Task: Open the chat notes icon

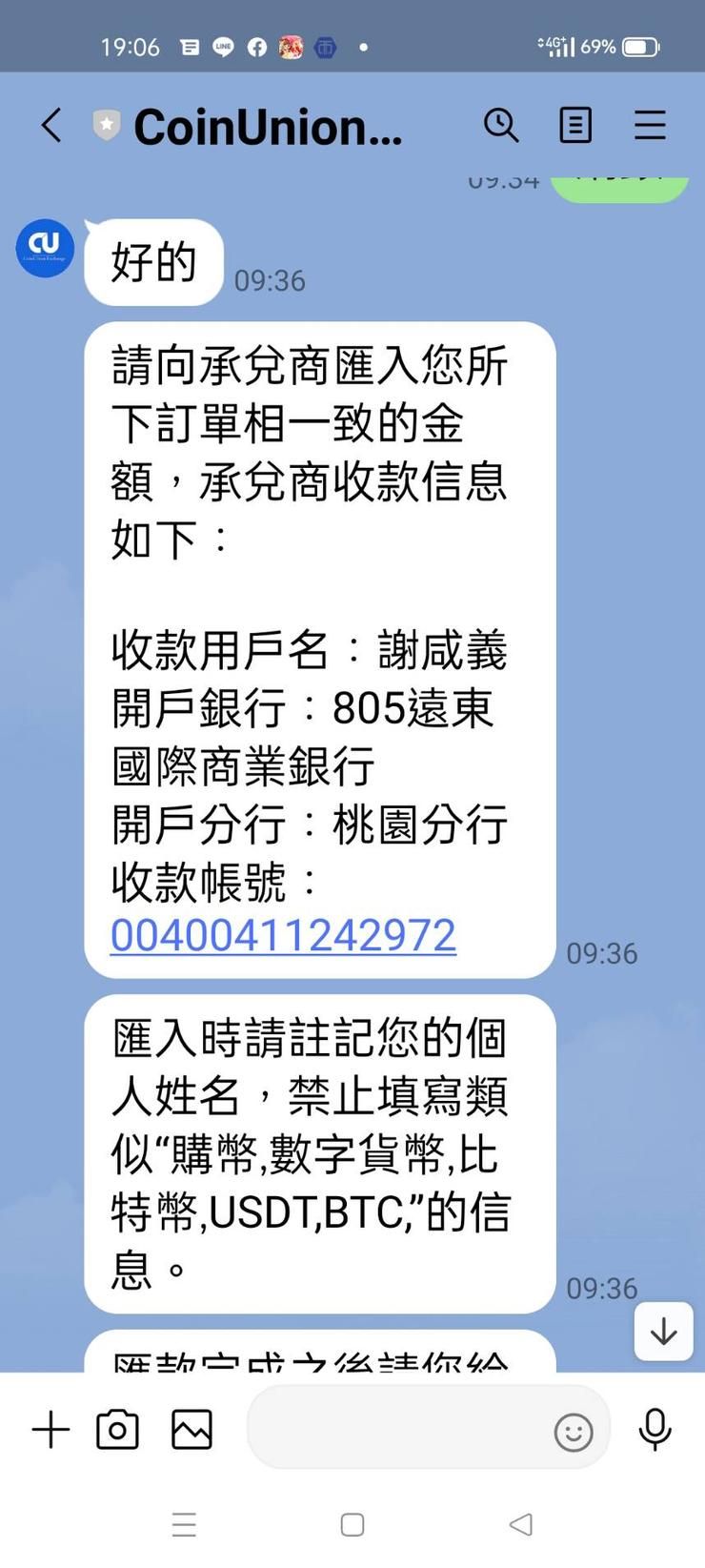Action: 575,125
